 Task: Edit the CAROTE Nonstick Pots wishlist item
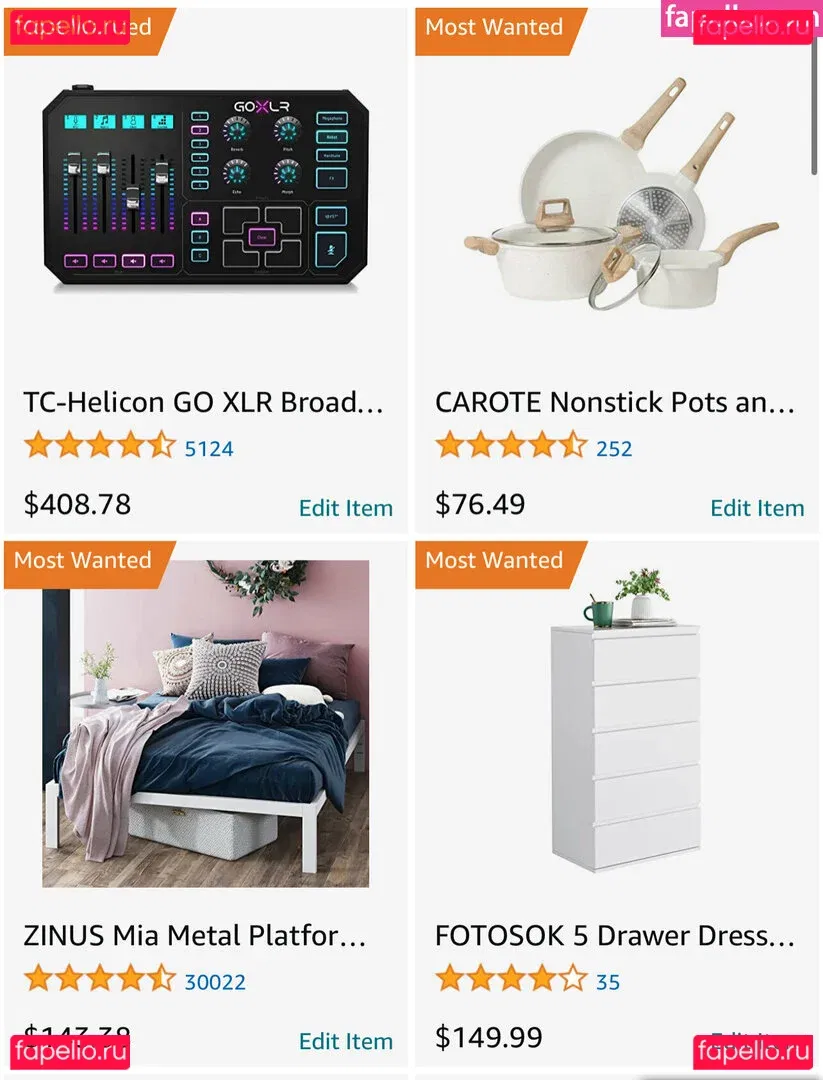757,508
